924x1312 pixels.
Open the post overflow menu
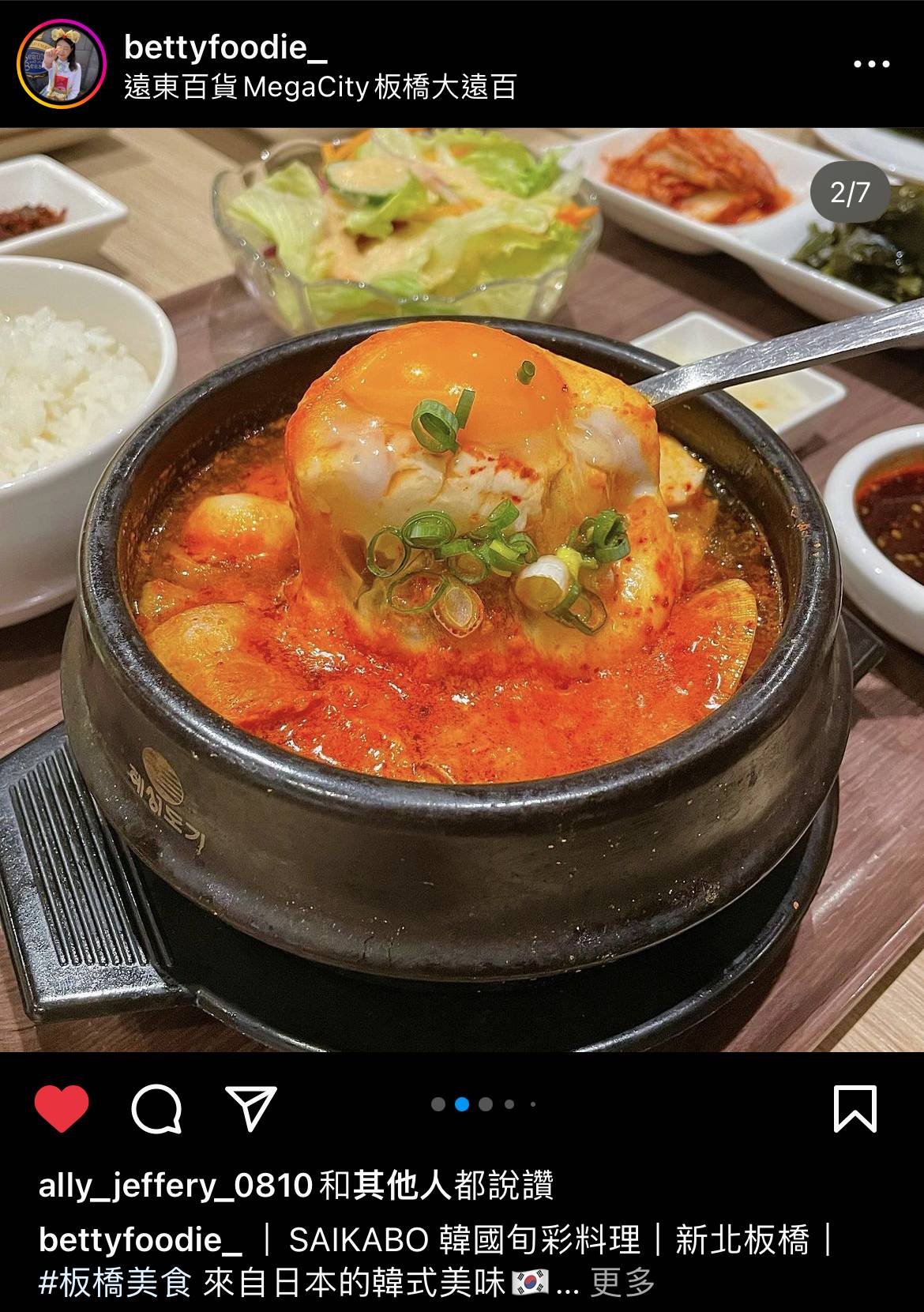pos(871,64)
